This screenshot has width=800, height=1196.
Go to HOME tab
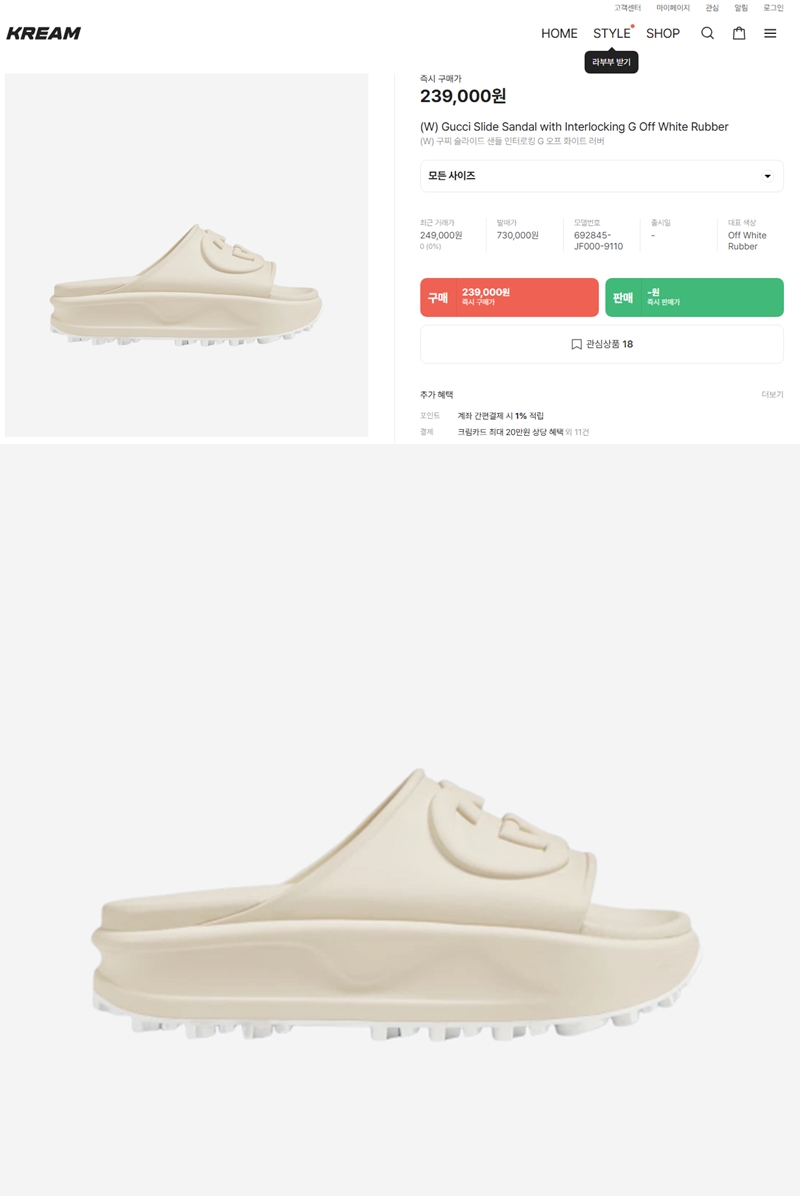coord(559,33)
